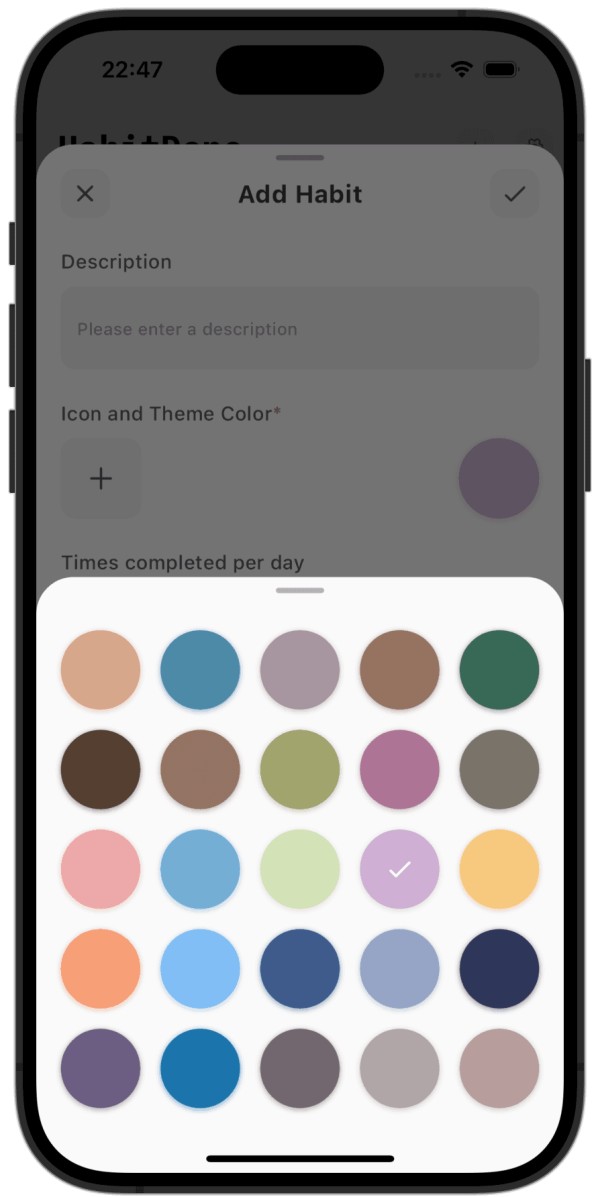Pick the dark green color swatch
600x1197 pixels.
coord(499,670)
